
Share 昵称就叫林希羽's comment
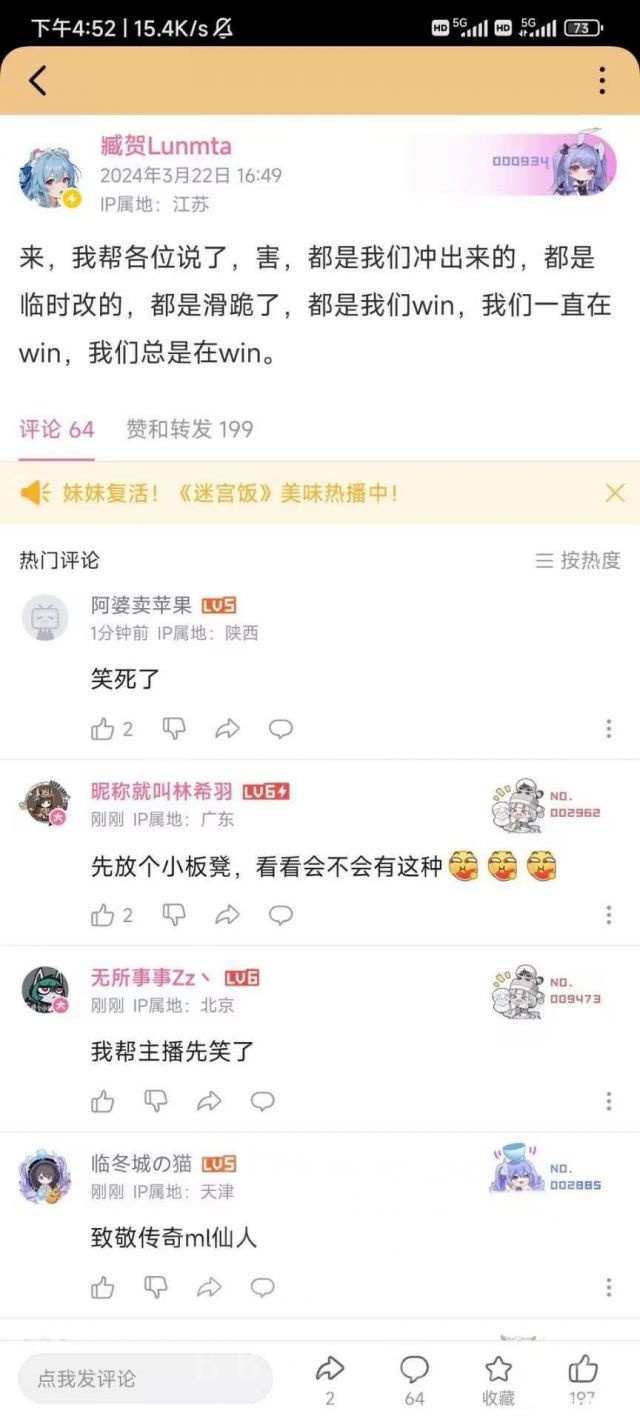pos(228,914)
